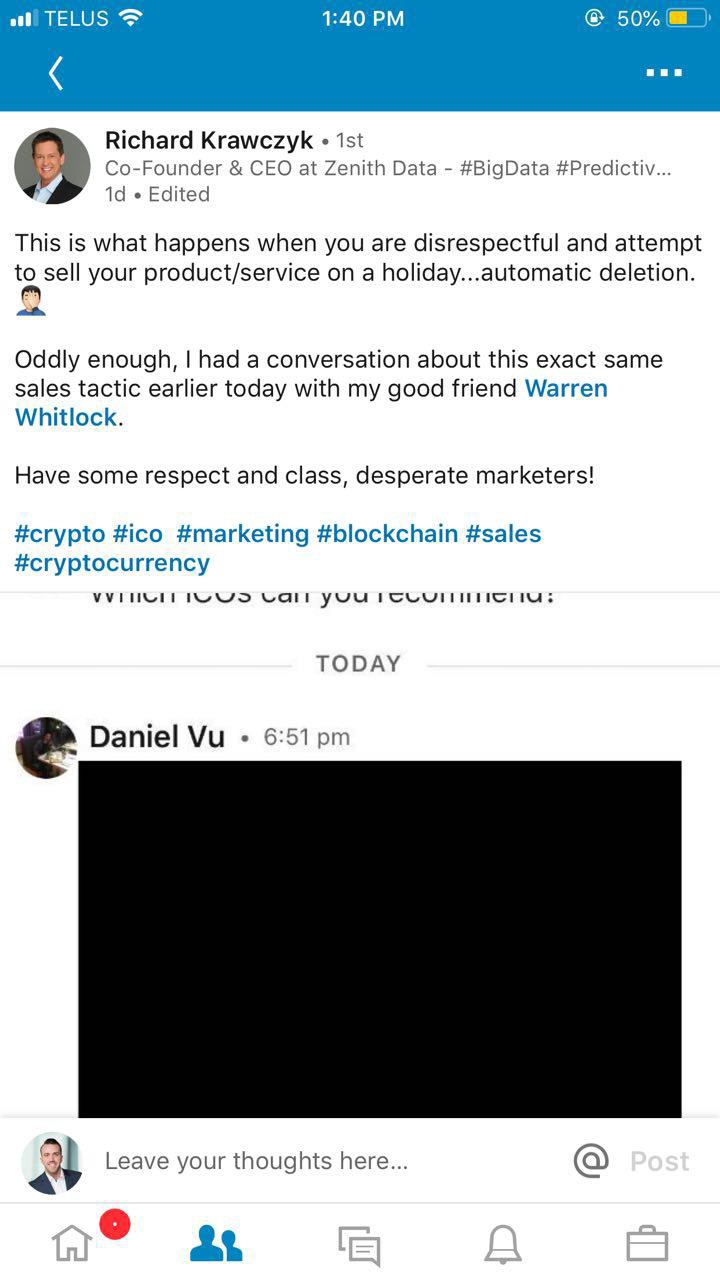
Task: Open the #ico hashtag
Action: pos(138,534)
